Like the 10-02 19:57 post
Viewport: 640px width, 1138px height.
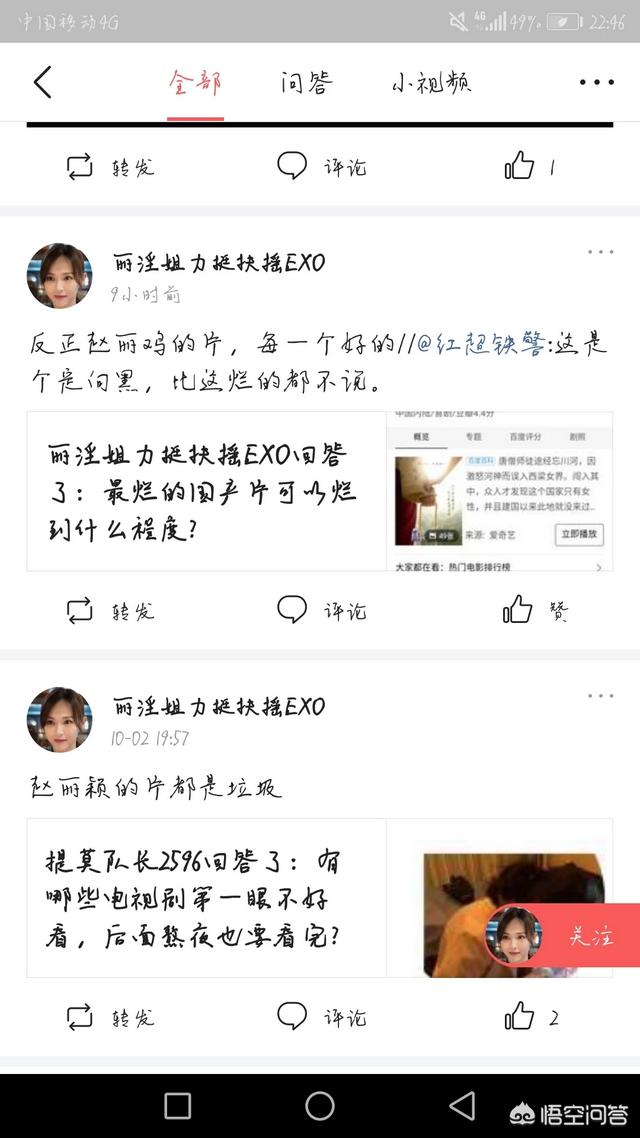531,1018
